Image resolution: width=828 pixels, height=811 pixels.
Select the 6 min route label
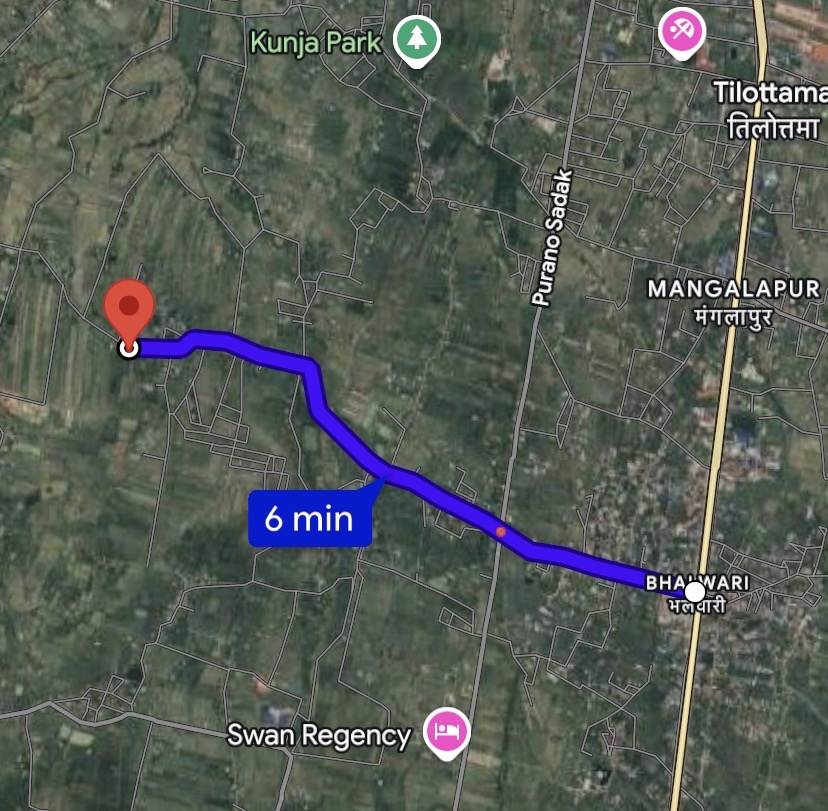click(309, 518)
